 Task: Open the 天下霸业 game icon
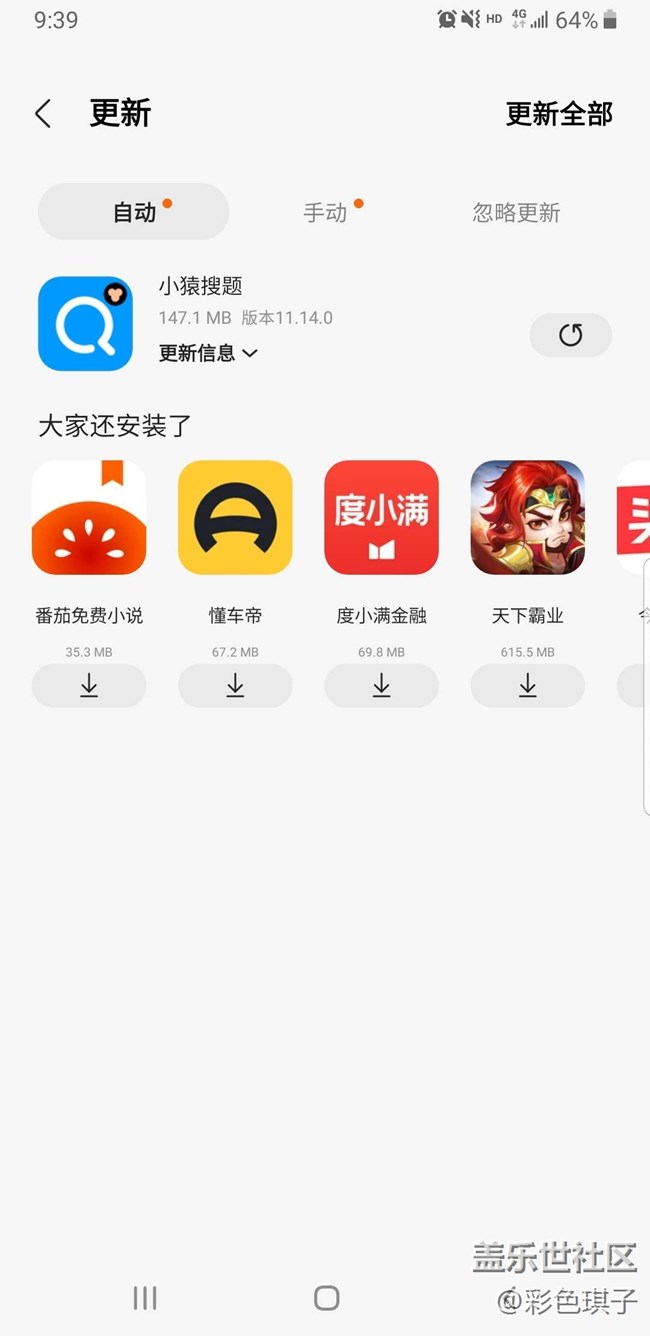527,517
